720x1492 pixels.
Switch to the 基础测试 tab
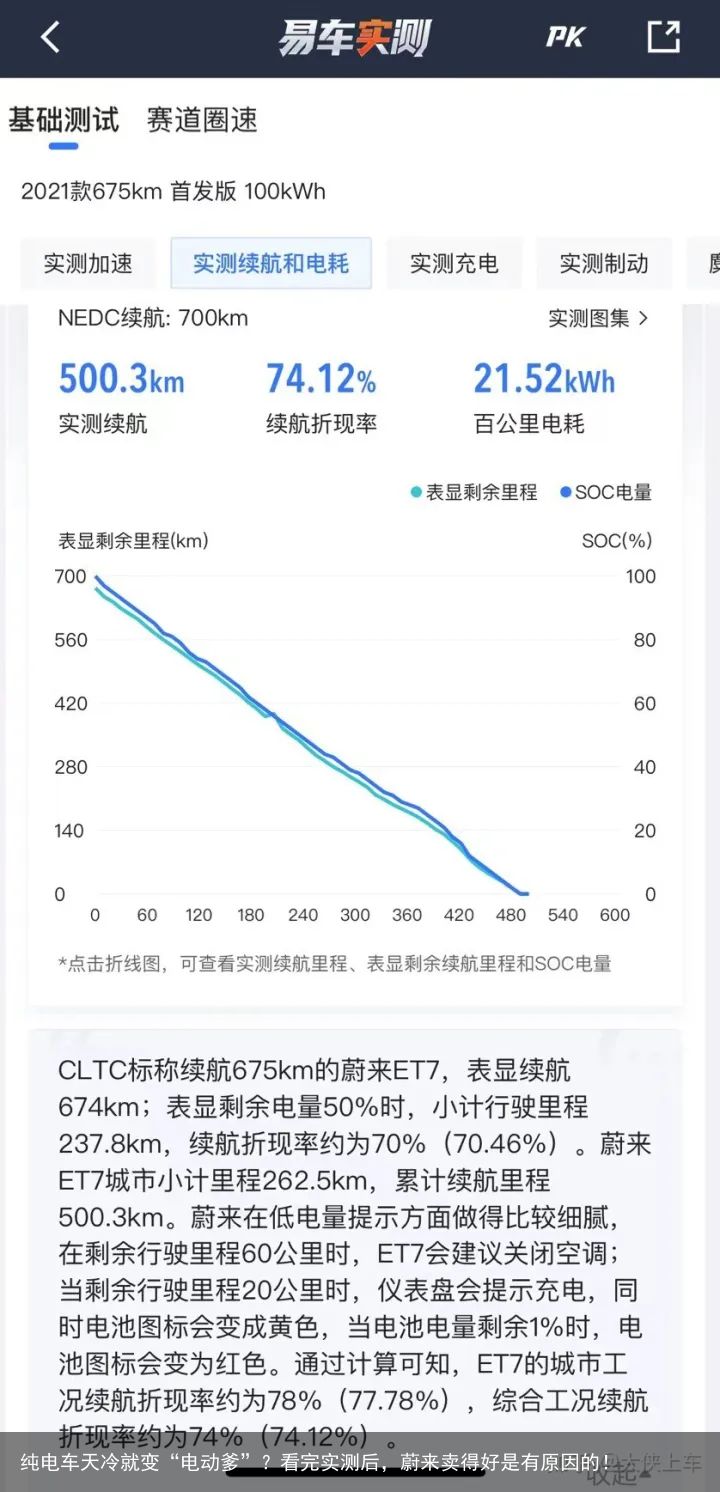[x=64, y=120]
